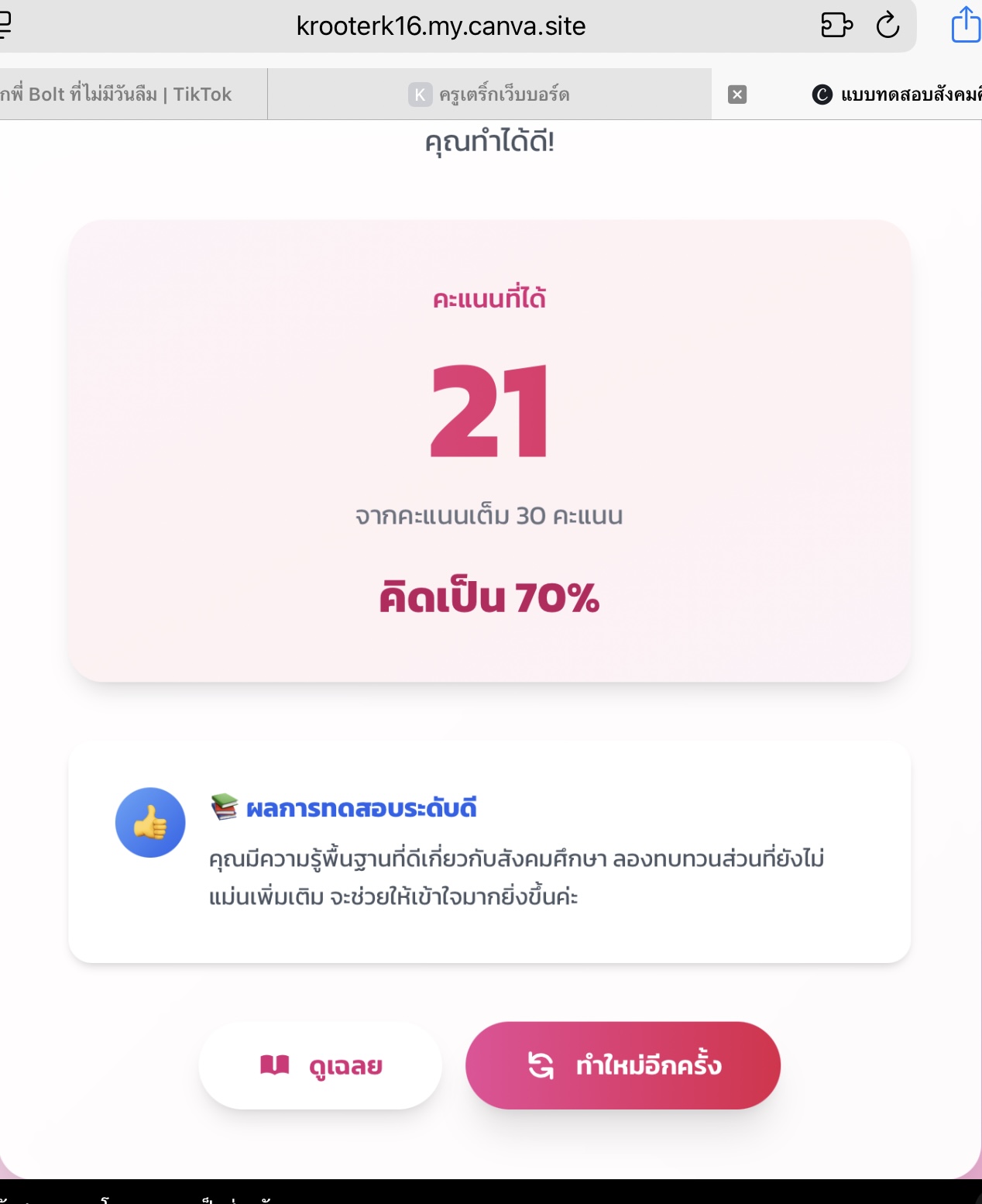Open the address bar krooterk16.my.canva.site
The width and height of the screenshot is (982, 1204).
point(441,26)
